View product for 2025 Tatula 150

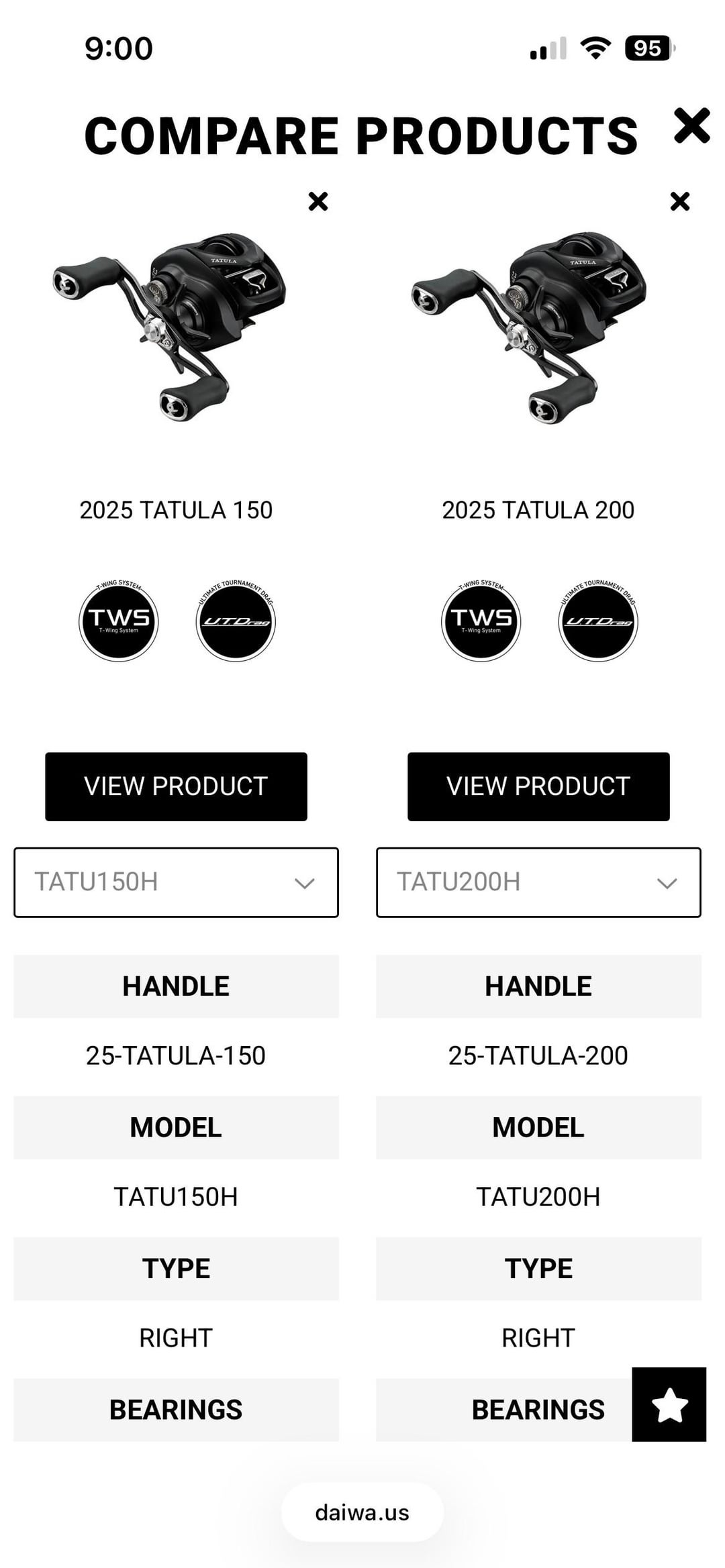point(176,786)
